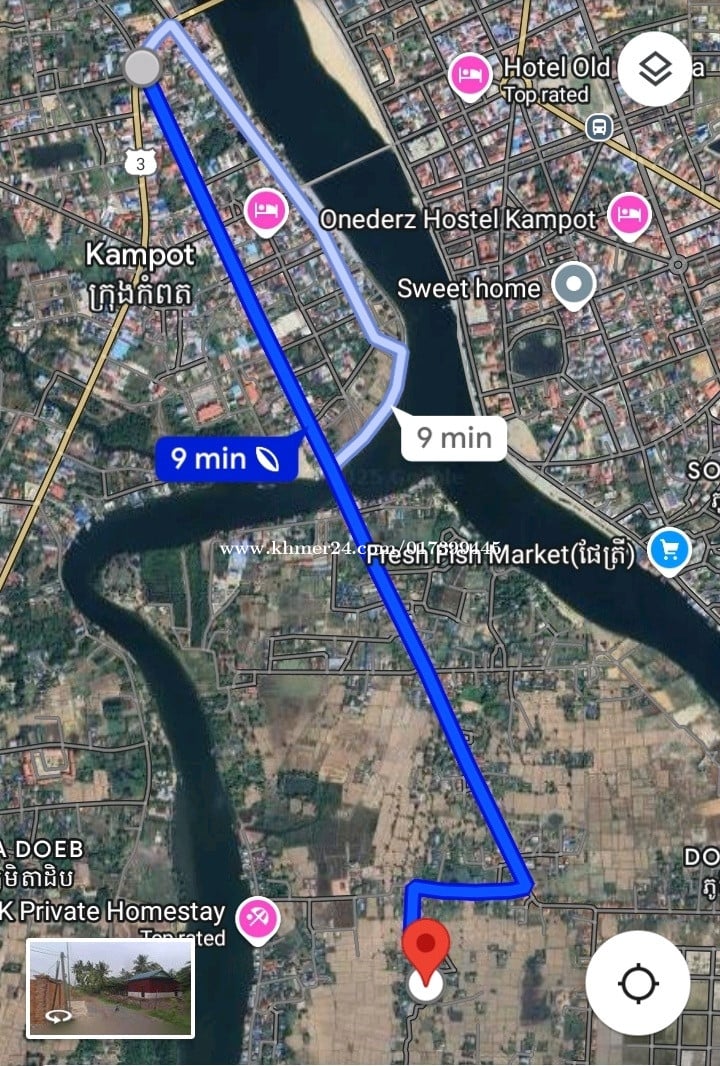Center map on my current location
The image size is (720, 1066).
(637, 983)
